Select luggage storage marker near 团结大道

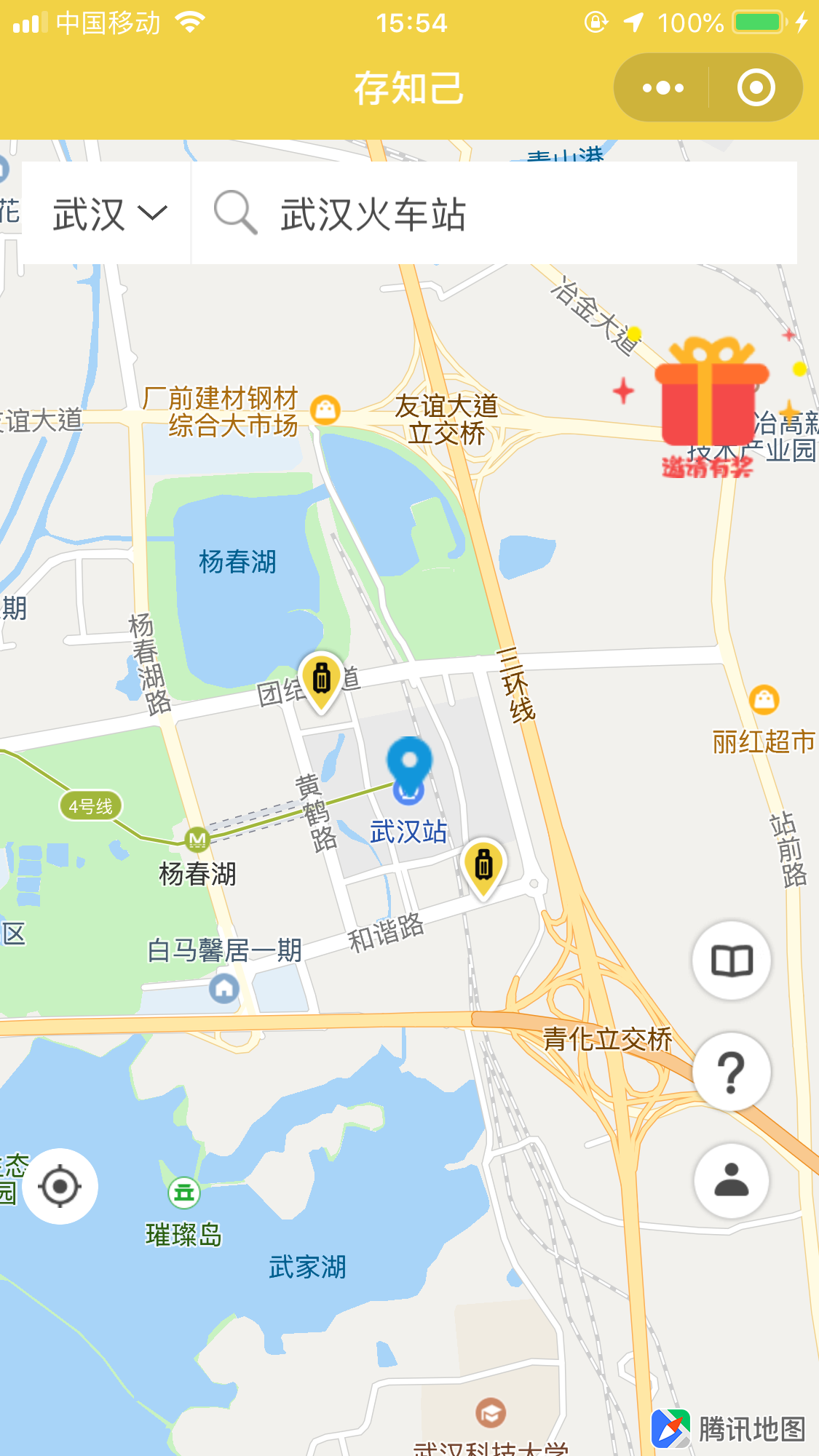pos(321,680)
